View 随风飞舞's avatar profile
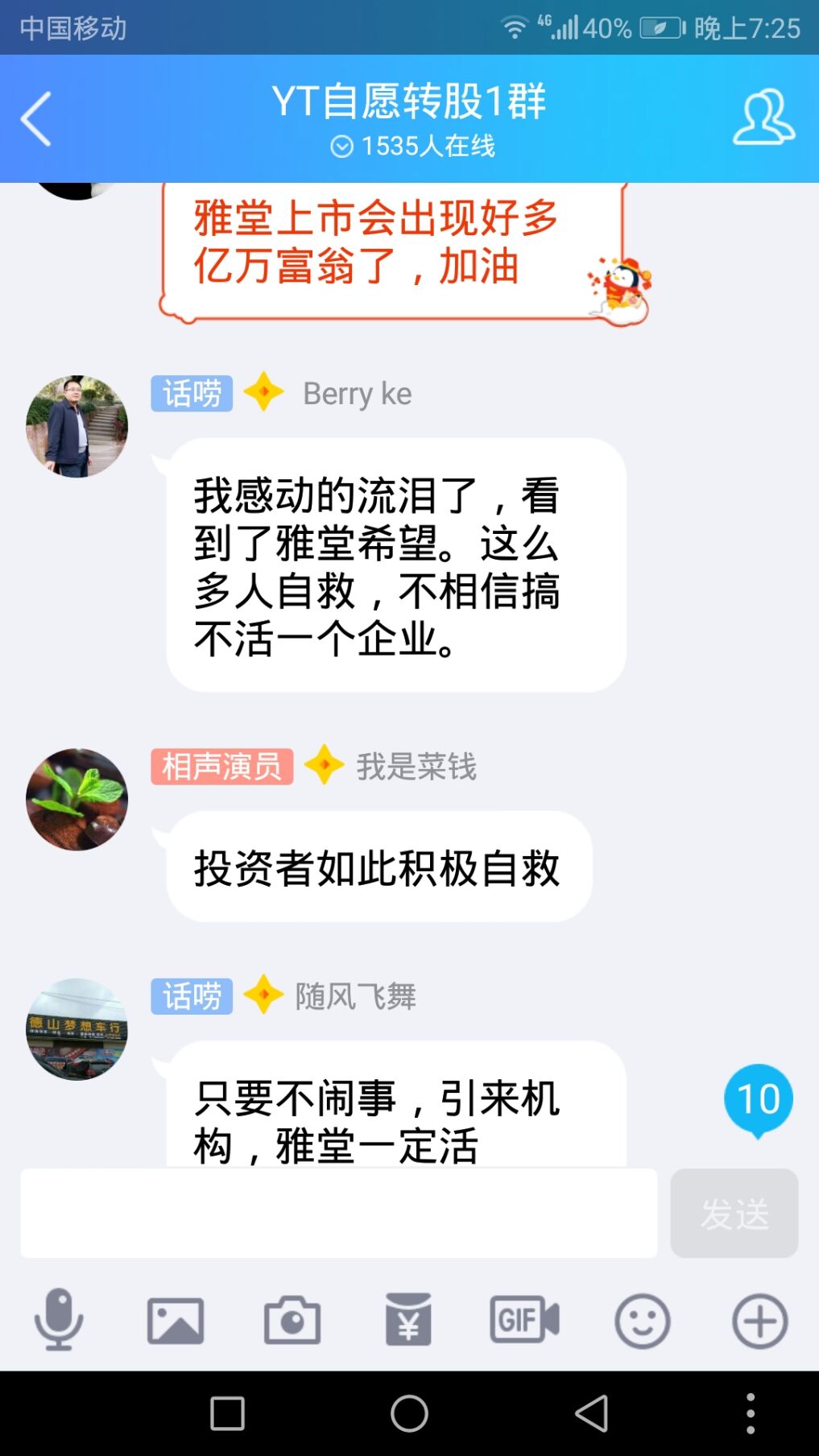Image resolution: width=819 pixels, height=1456 pixels. click(77, 1028)
